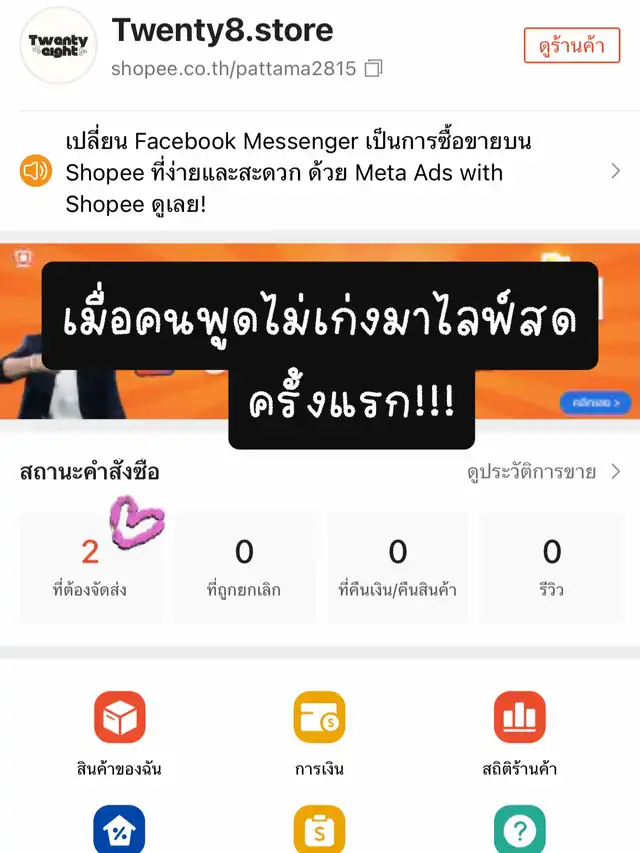The height and width of the screenshot is (853, 640).
Task: Open สินค้าของฉัน my products
Action: pyautogui.click(x=119, y=733)
